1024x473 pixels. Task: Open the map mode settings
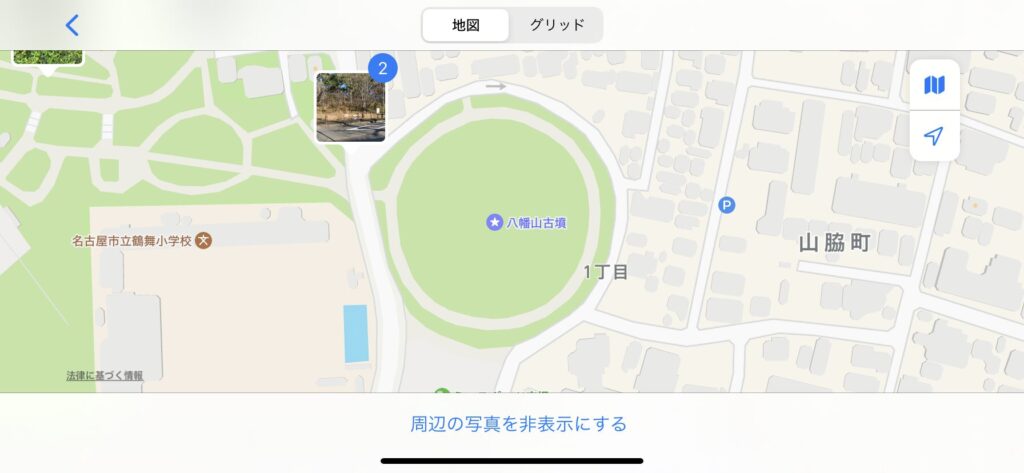934,85
